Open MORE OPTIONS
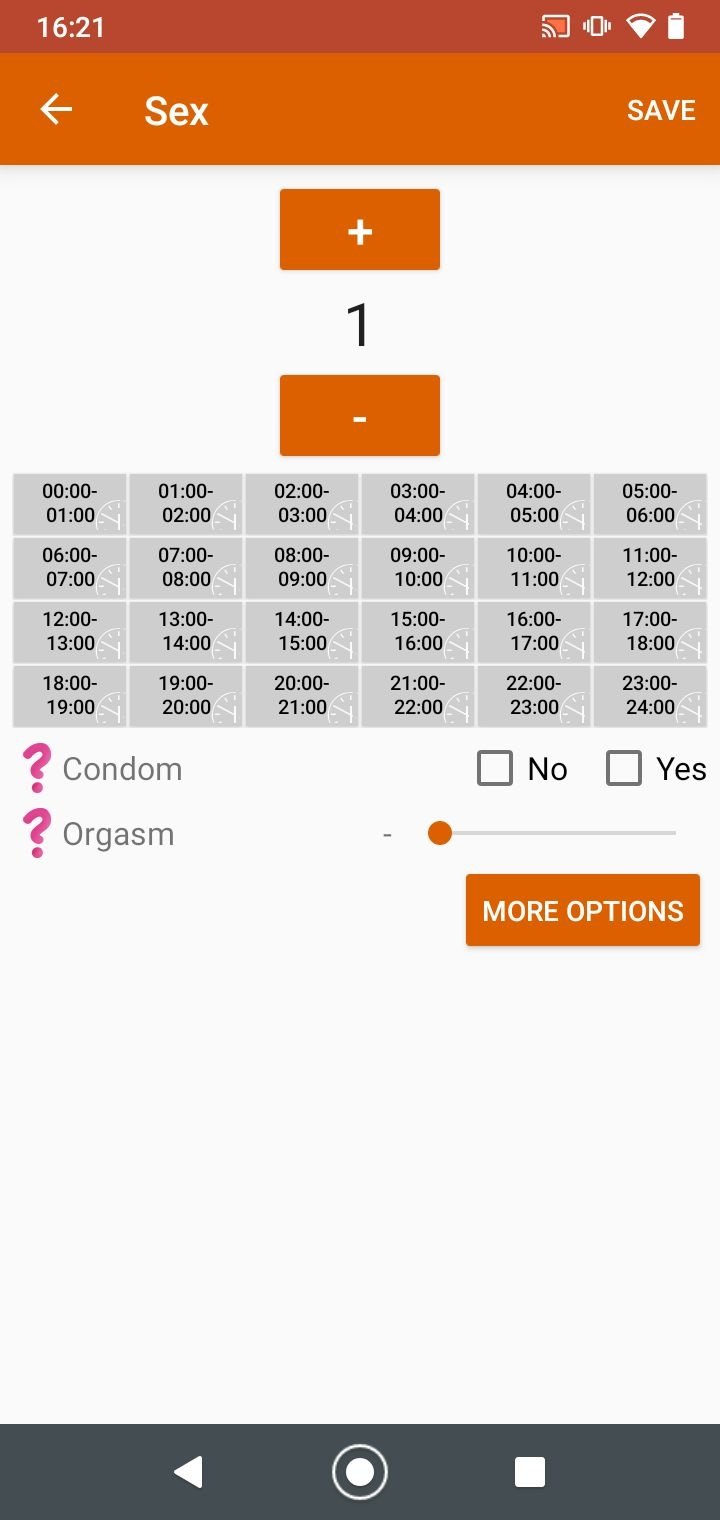This screenshot has width=720, height=1520. [x=583, y=910]
